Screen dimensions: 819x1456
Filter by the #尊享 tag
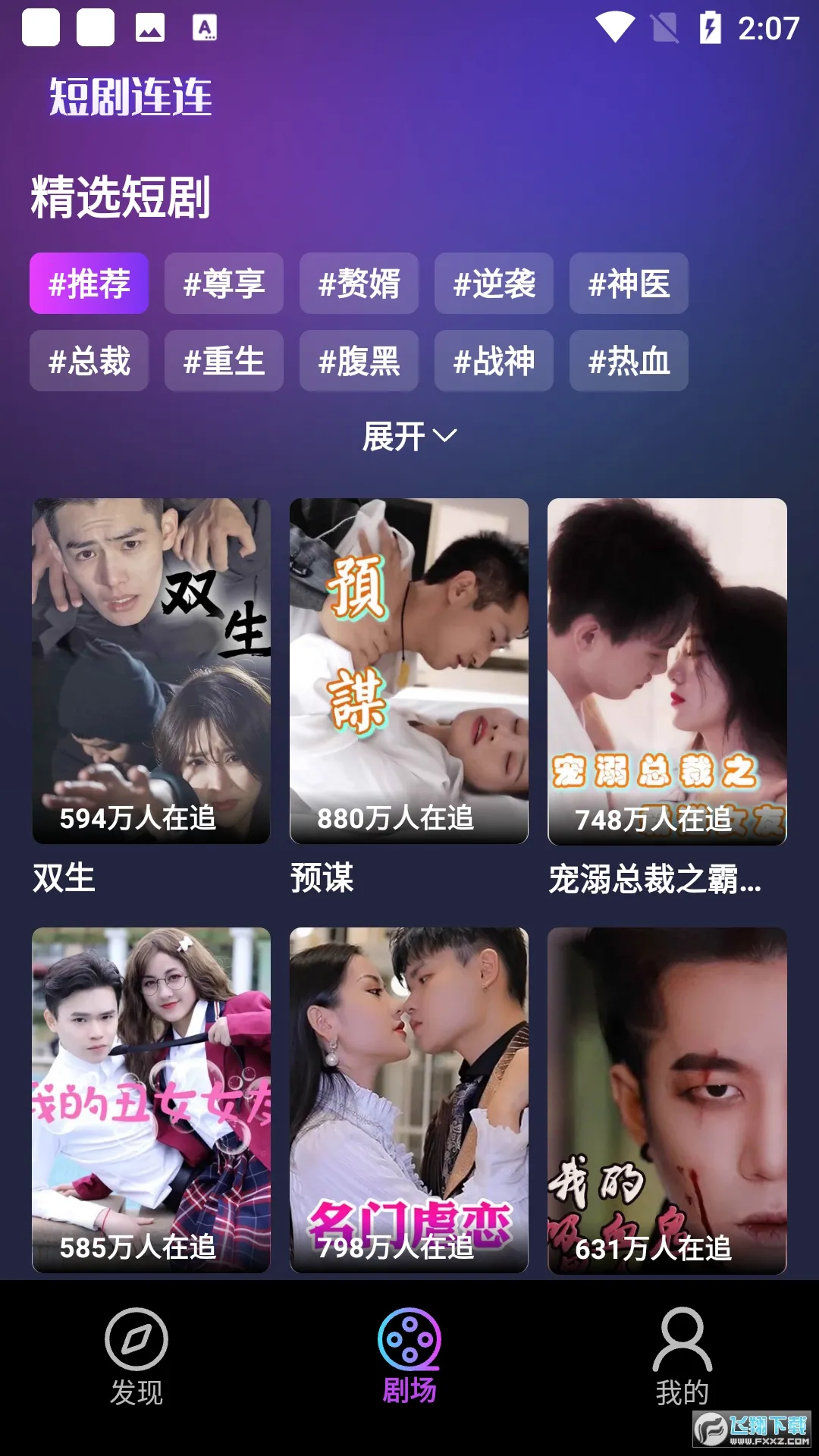[x=224, y=284]
